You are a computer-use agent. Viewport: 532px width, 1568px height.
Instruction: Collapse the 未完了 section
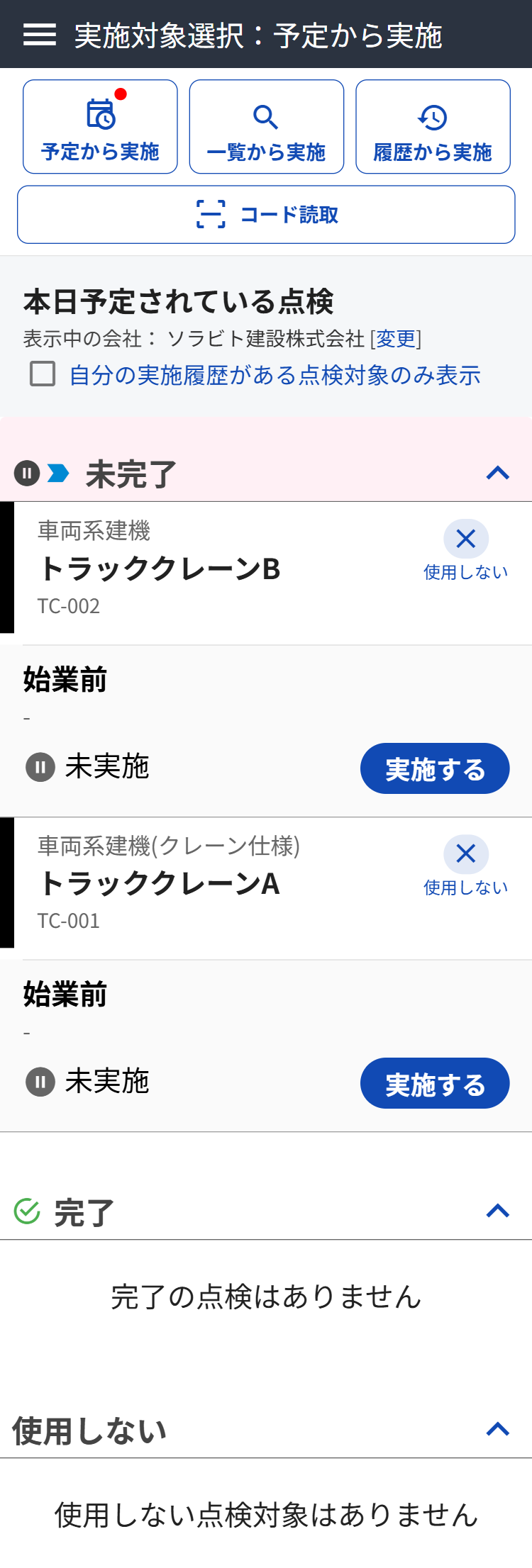(x=499, y=473)
